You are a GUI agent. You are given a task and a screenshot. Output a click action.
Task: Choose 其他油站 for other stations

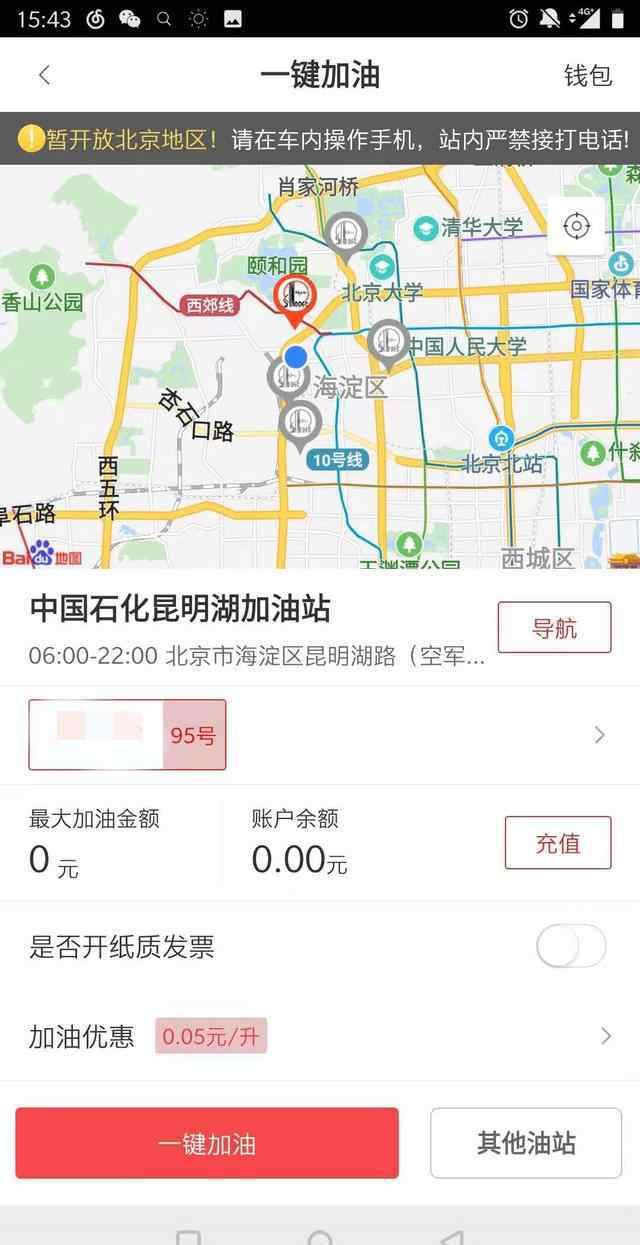[x=526, y=1143]
